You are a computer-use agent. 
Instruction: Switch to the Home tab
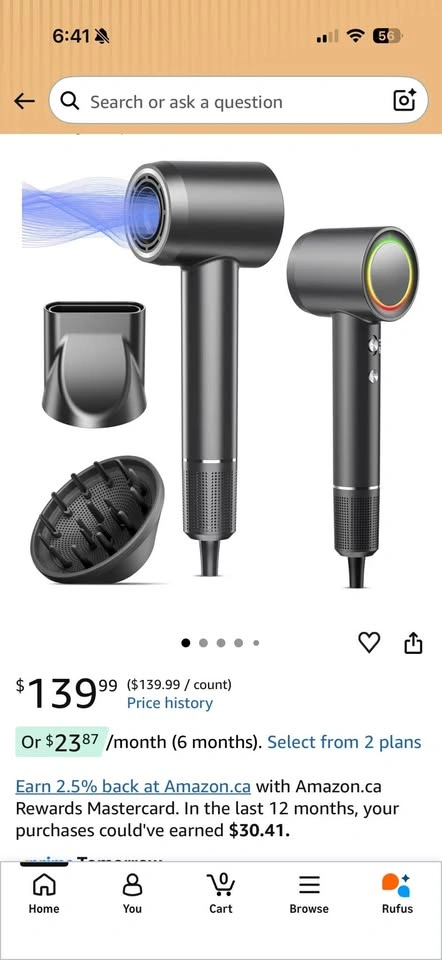point(44,893)
